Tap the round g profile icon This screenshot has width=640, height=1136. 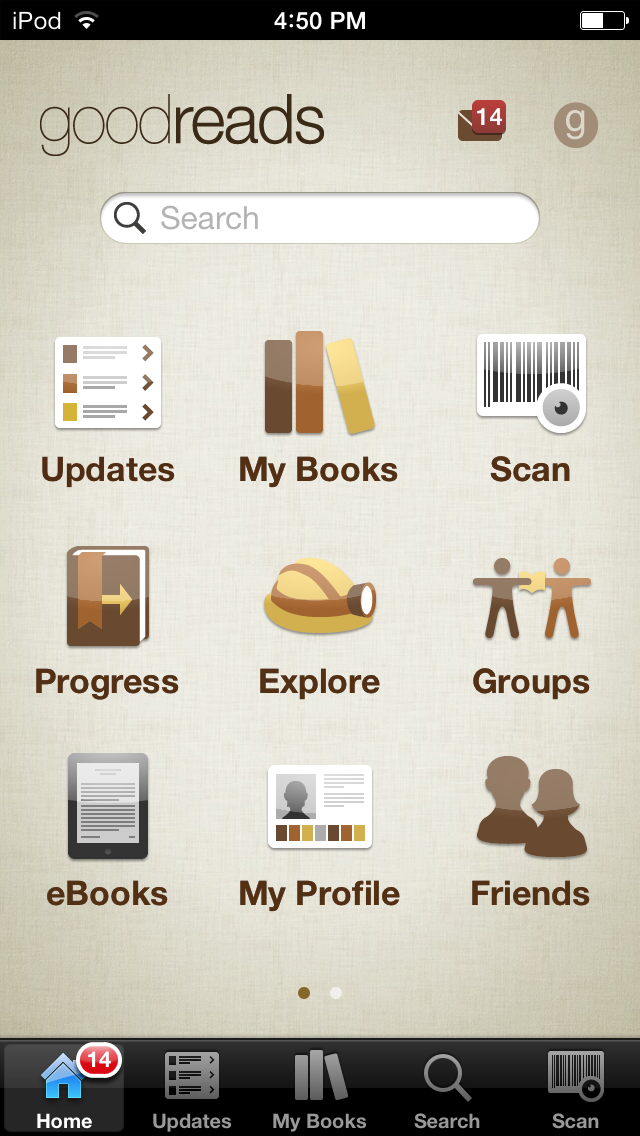pos(575,125)
